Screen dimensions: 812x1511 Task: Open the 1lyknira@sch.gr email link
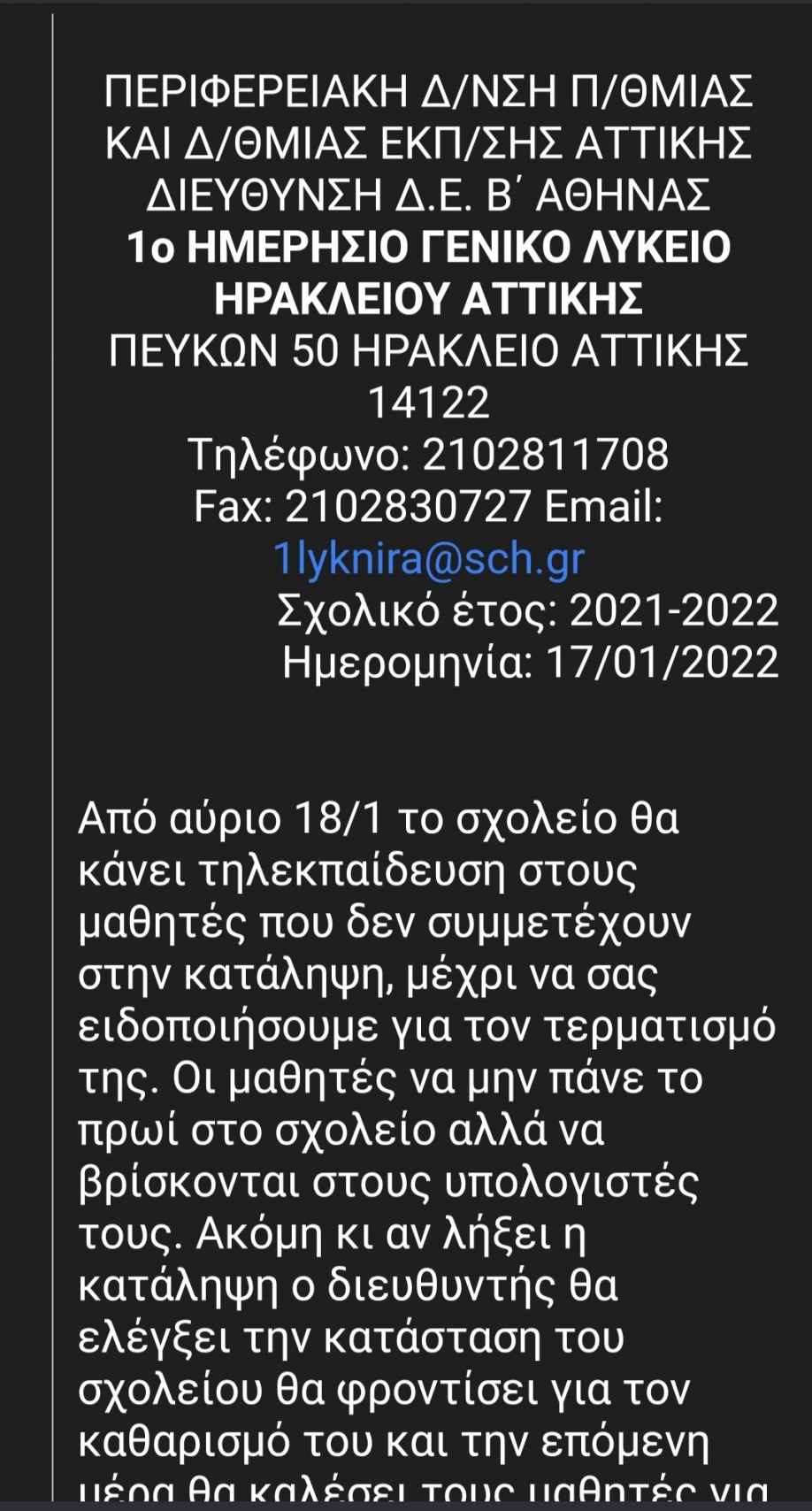(x=428, y=559)
